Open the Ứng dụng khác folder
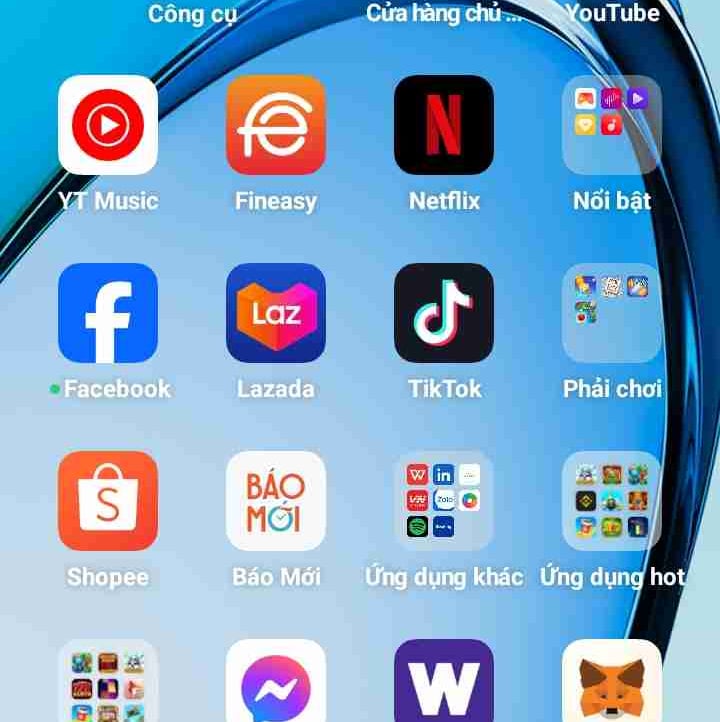The height and width of the screenshot is (722, 720). (444, 501)
